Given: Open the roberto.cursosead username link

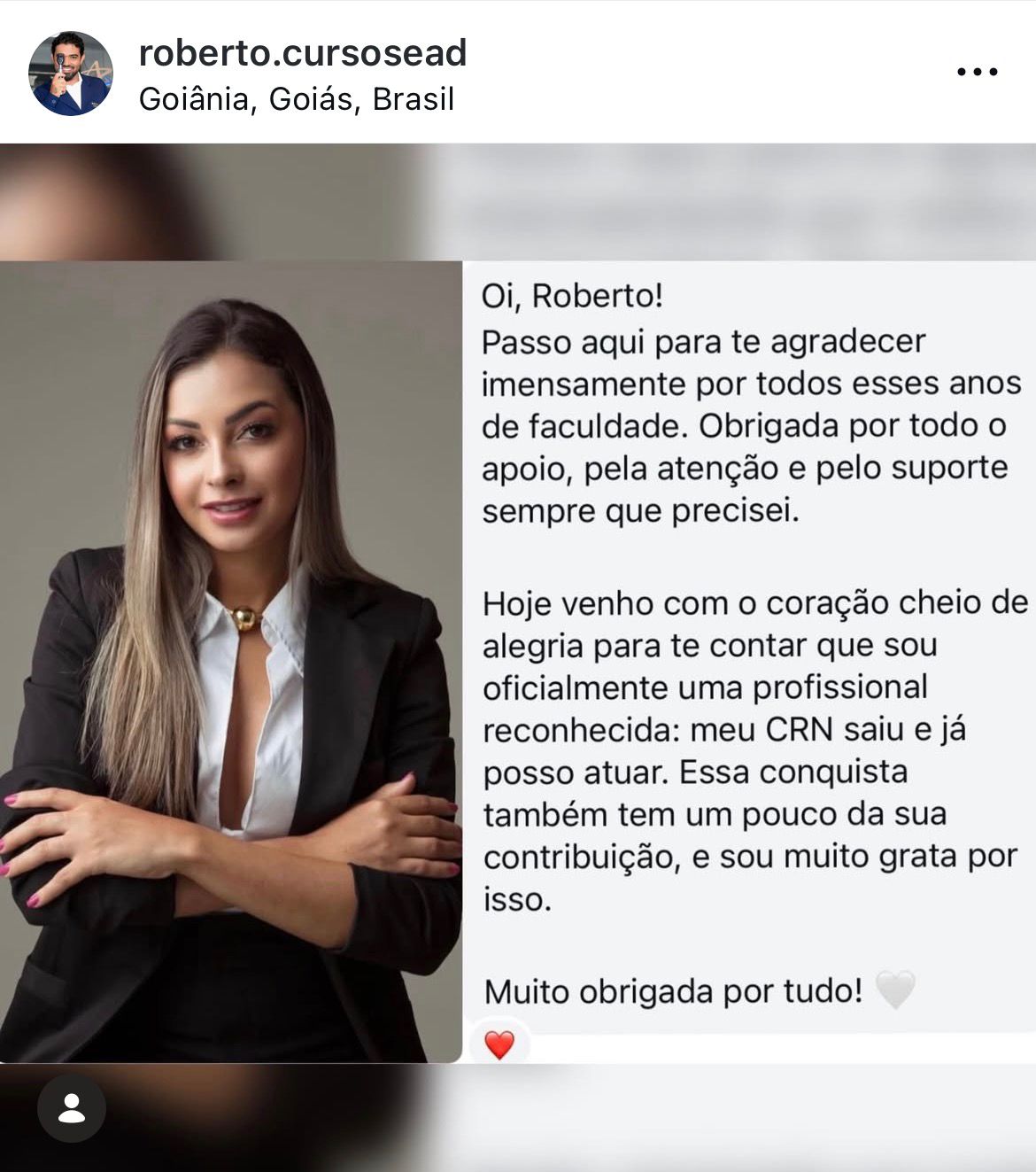Looking at the screenshot, I should pyautogui.click(x=303, y=53).
